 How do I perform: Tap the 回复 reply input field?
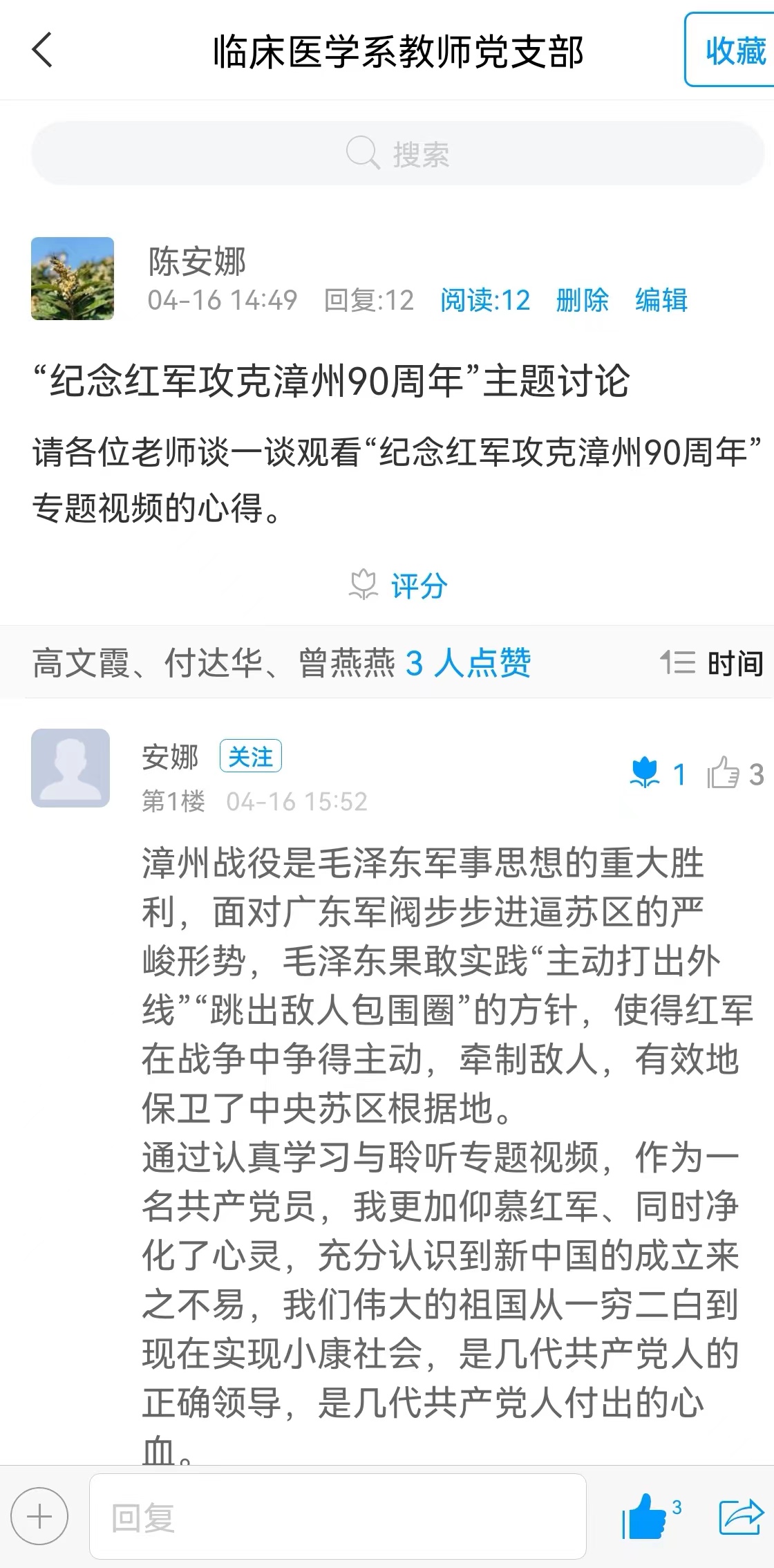tap(337, 1518)
